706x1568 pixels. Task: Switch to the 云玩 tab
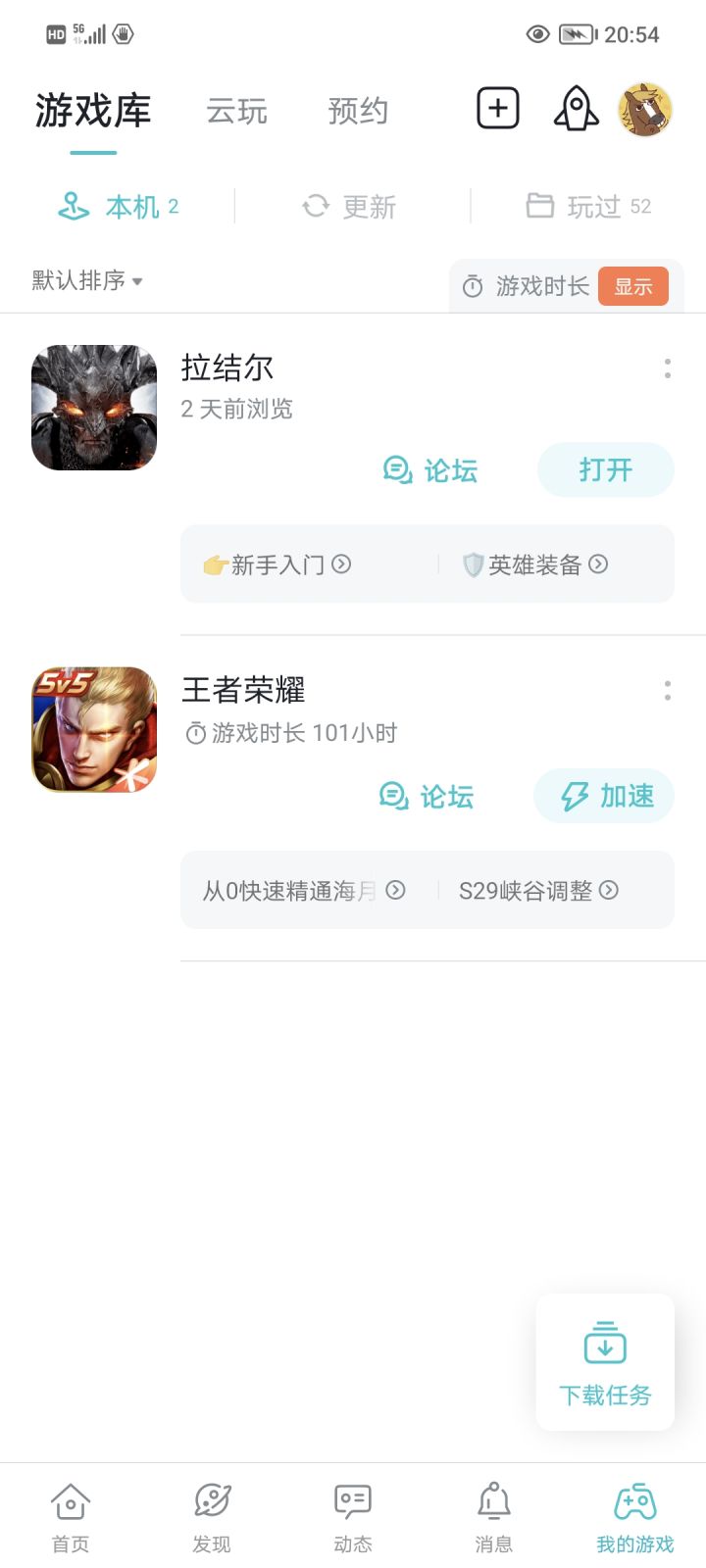coord(236,111)
